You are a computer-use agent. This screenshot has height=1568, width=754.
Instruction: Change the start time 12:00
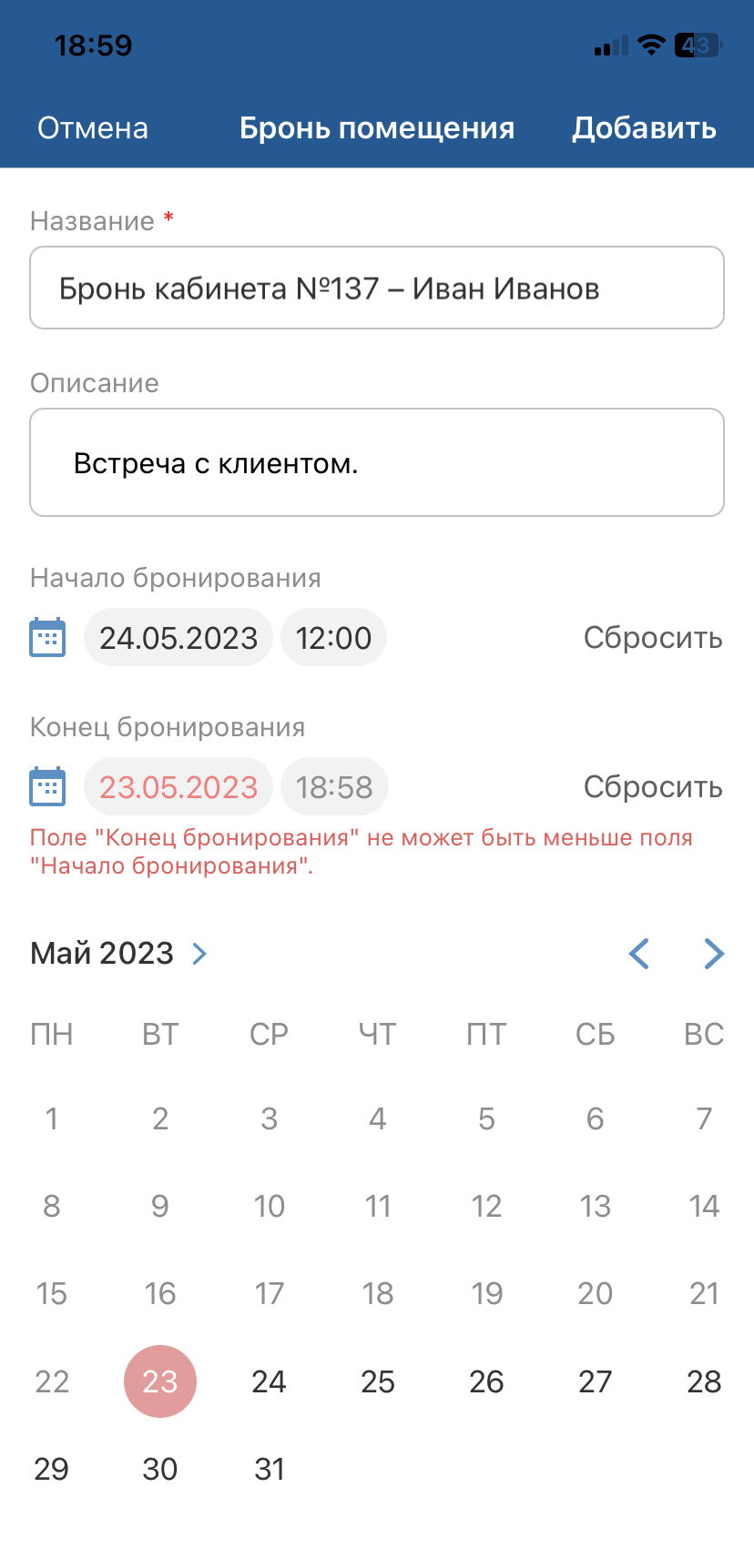[x=333, y=638]
